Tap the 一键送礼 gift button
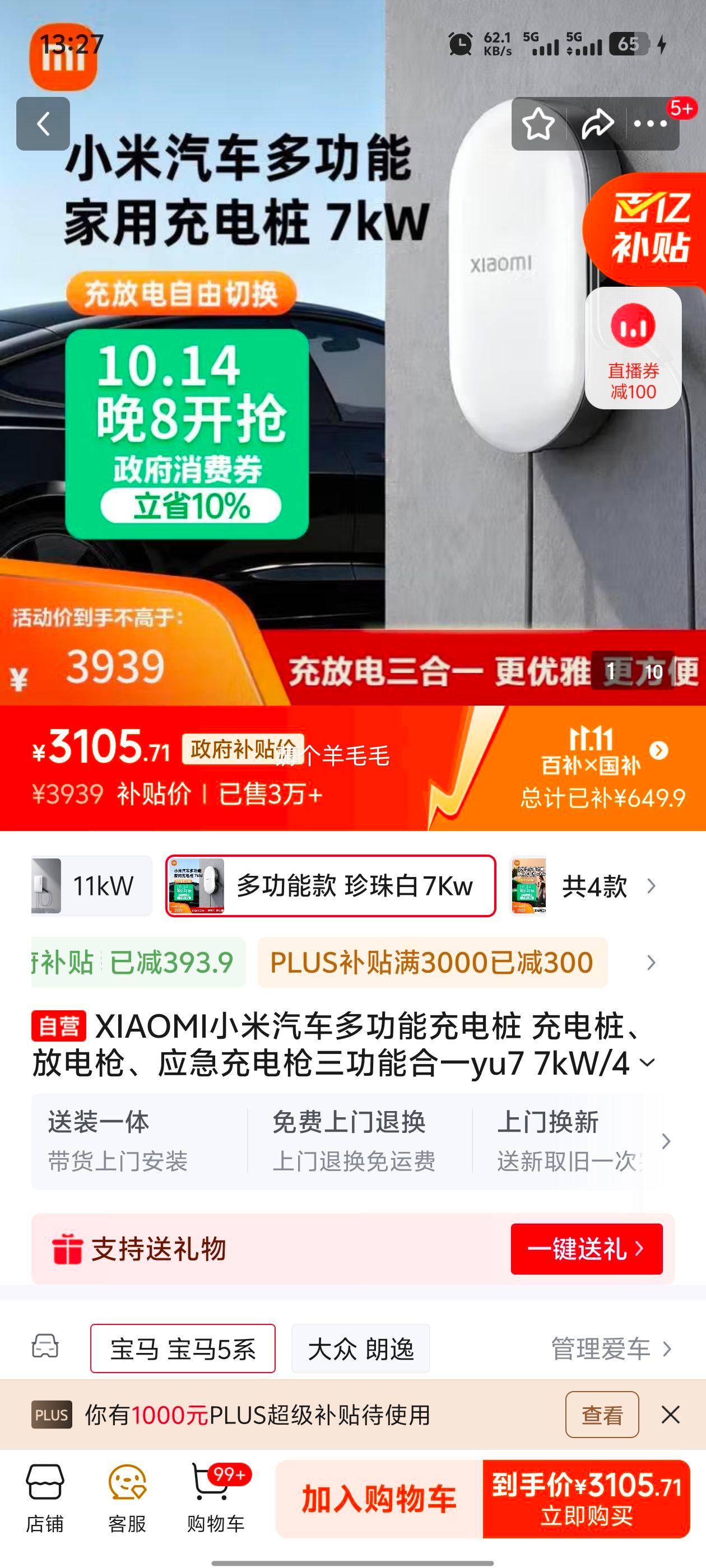 (x=586, y=1249)
